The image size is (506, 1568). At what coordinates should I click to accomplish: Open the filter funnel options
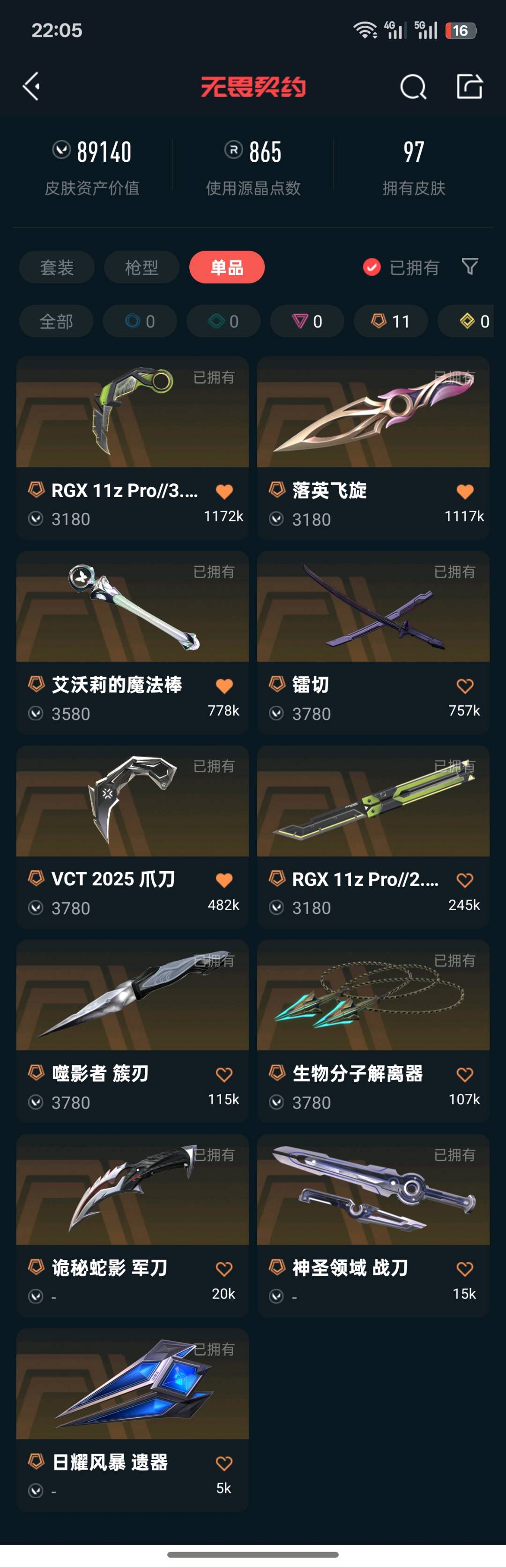click(469, 267)
